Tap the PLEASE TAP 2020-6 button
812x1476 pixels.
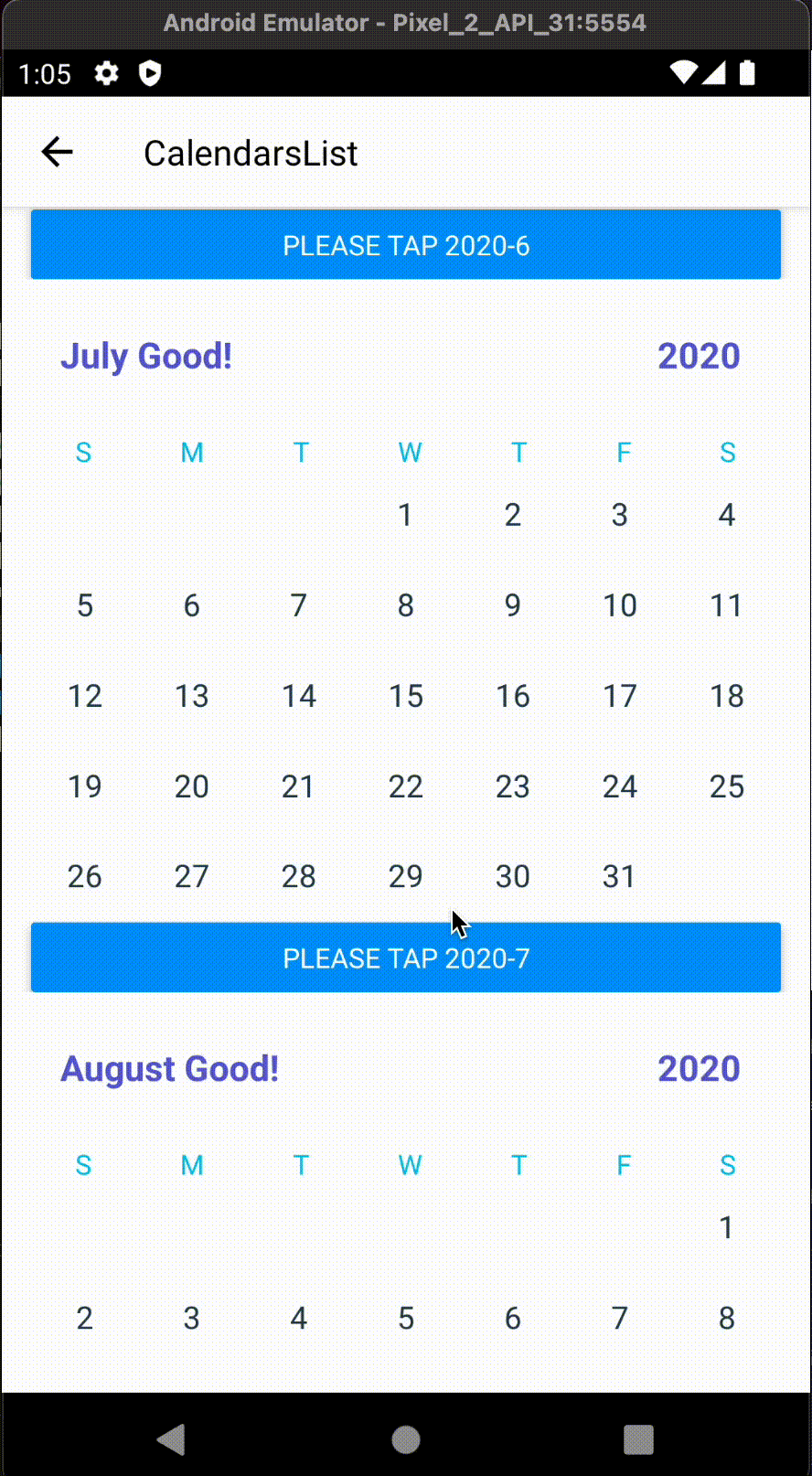(x=406, y=245)
